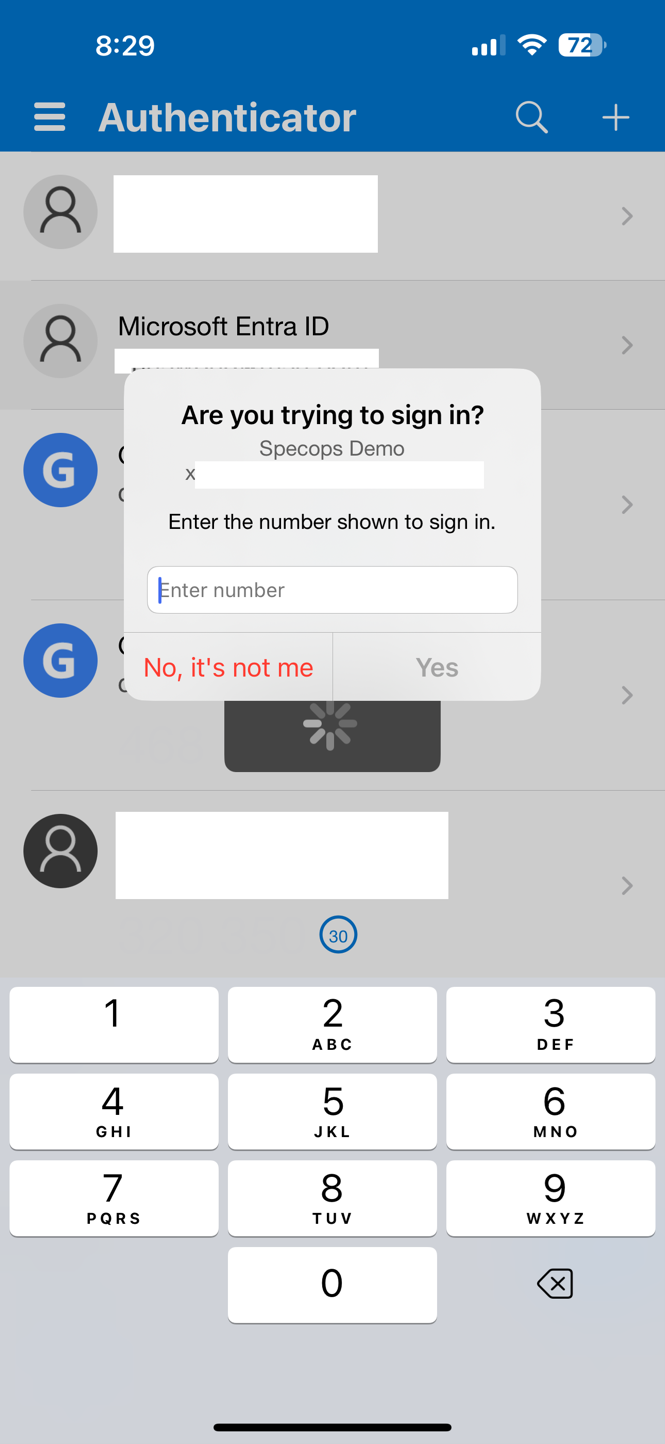Screen dimensions: 665x1444
Task: Enter digit 0 on the keypad
Action: [332, 1285]
